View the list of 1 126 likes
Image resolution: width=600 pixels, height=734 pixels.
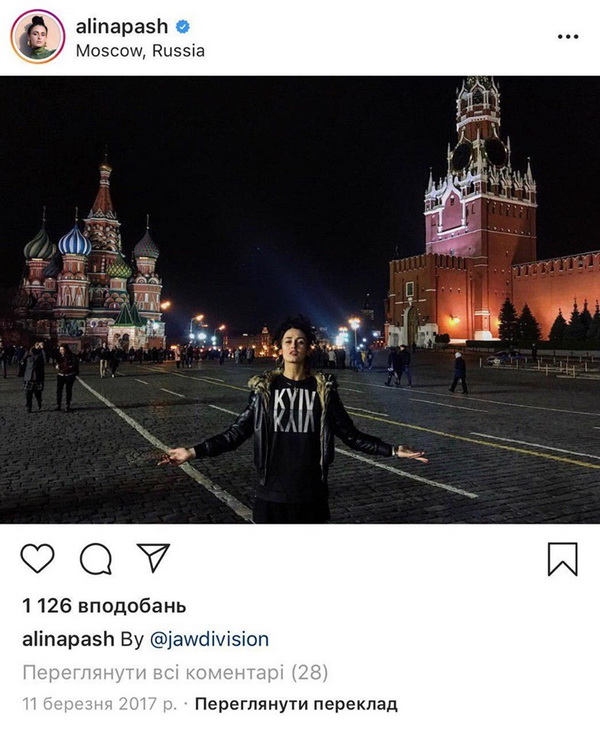click(104, 606)
